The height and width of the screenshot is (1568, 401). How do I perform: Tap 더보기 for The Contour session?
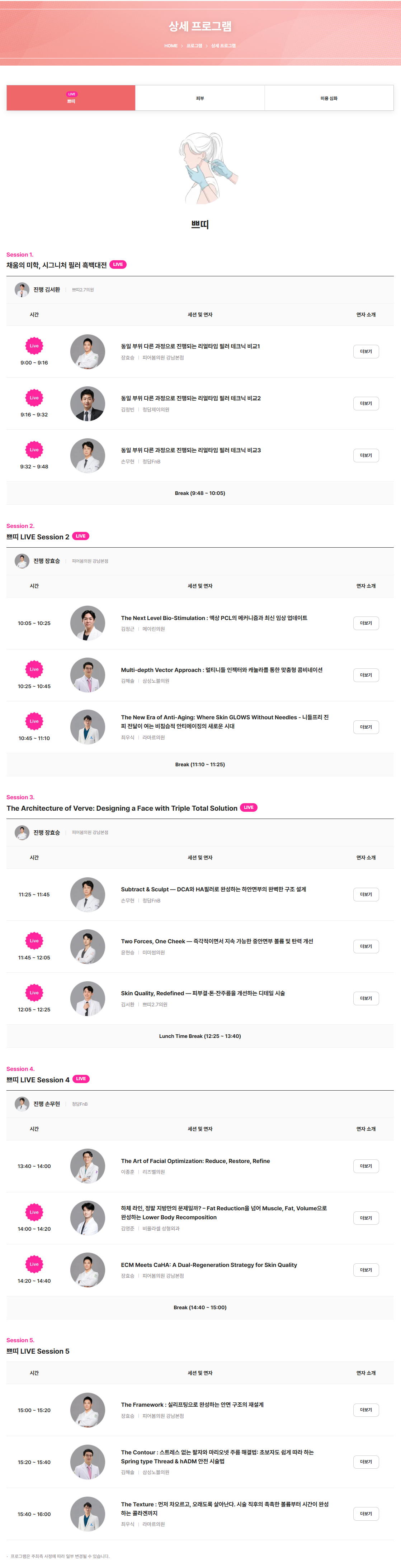pos(365,1462)
